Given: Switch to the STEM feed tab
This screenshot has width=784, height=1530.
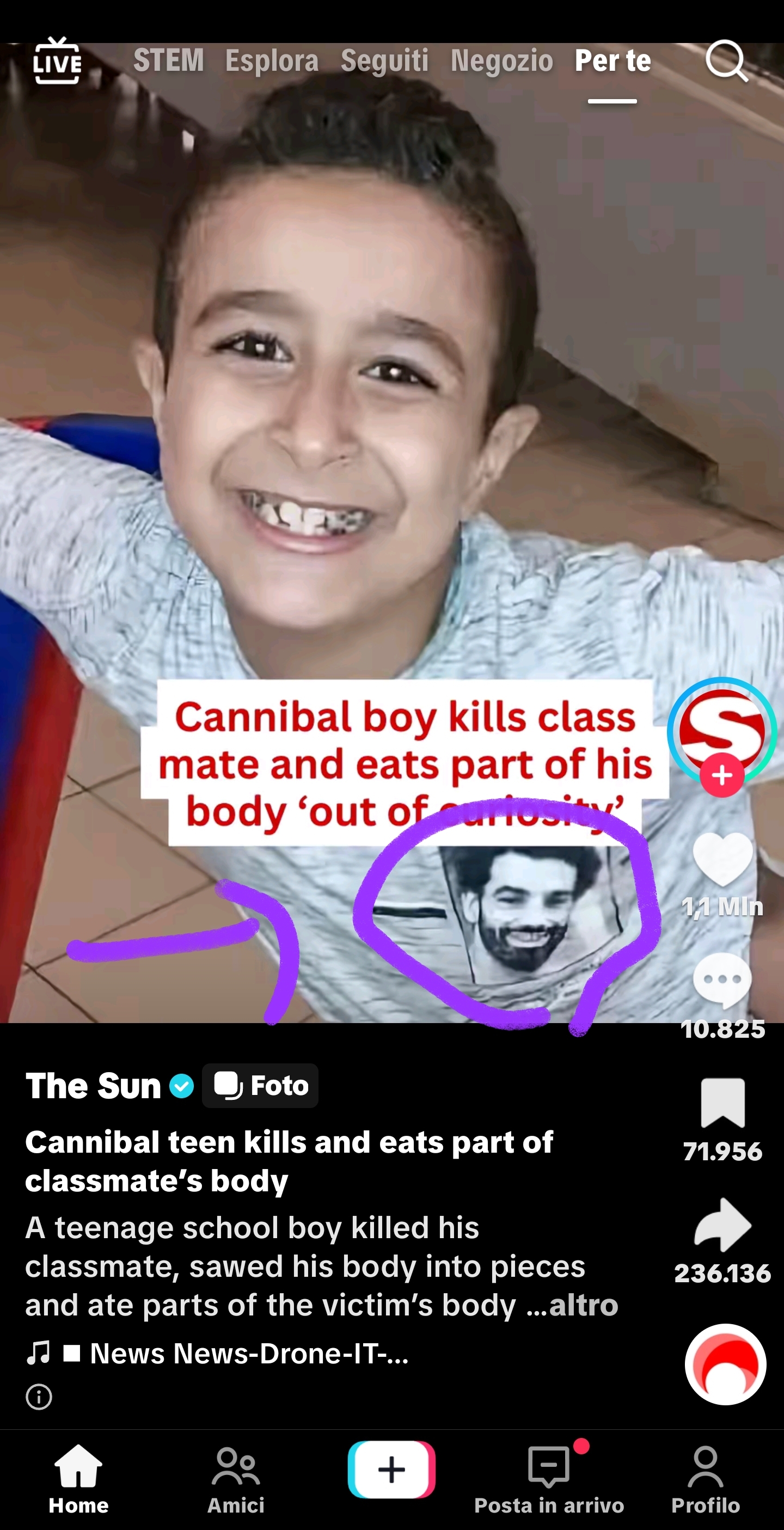Looking at the screenshot, I should click(x=168, y=60).
